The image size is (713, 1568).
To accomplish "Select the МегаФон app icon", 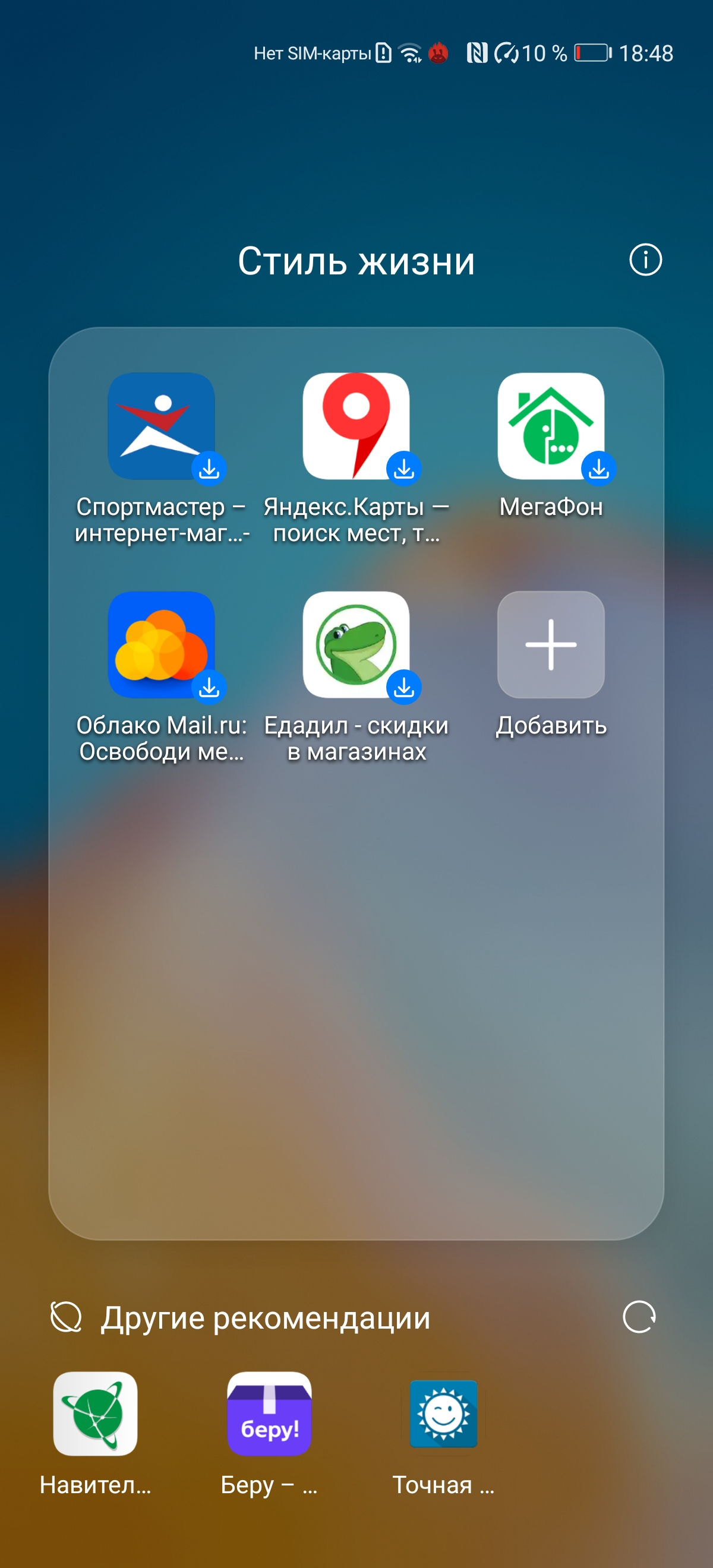I will coord(551,426).
